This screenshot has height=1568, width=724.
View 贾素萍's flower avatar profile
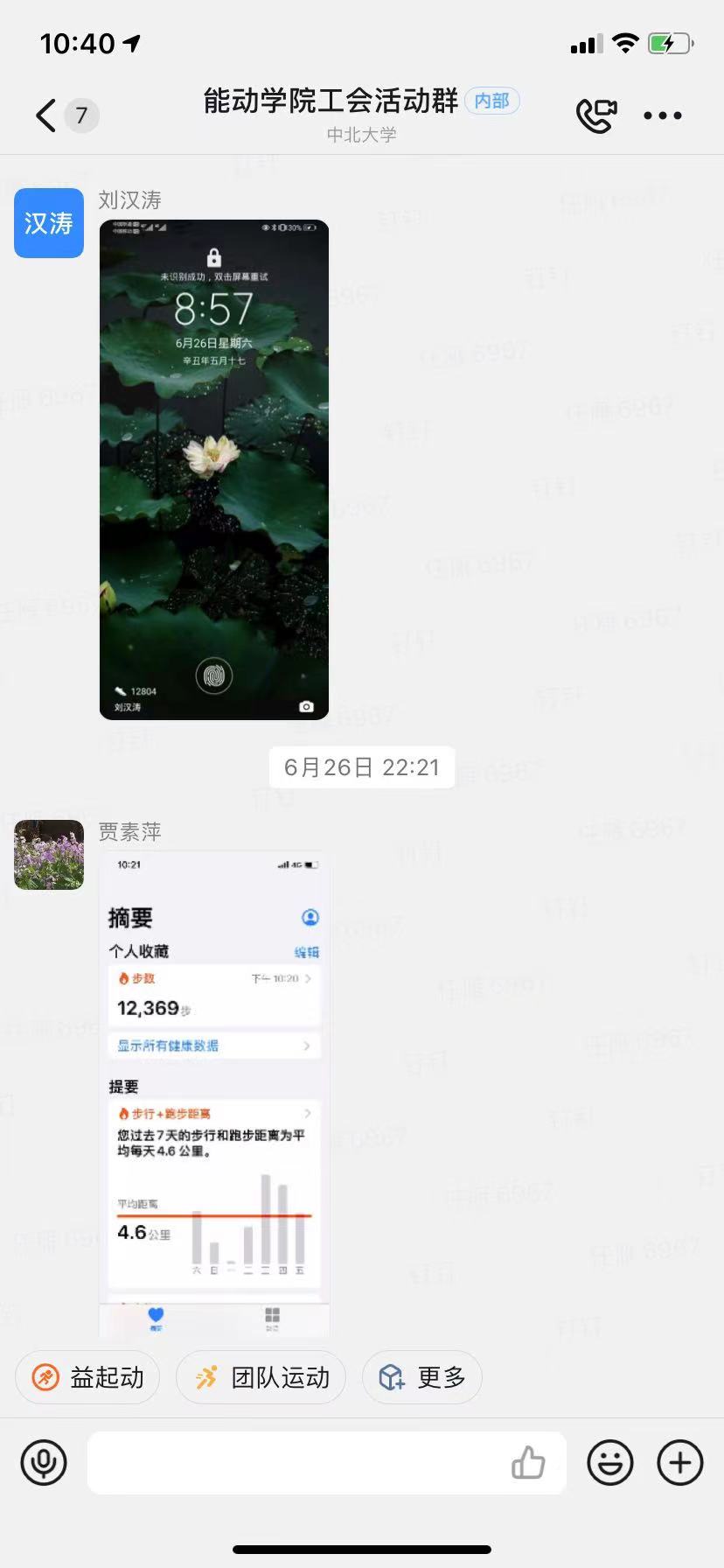(x=49, y=855)
